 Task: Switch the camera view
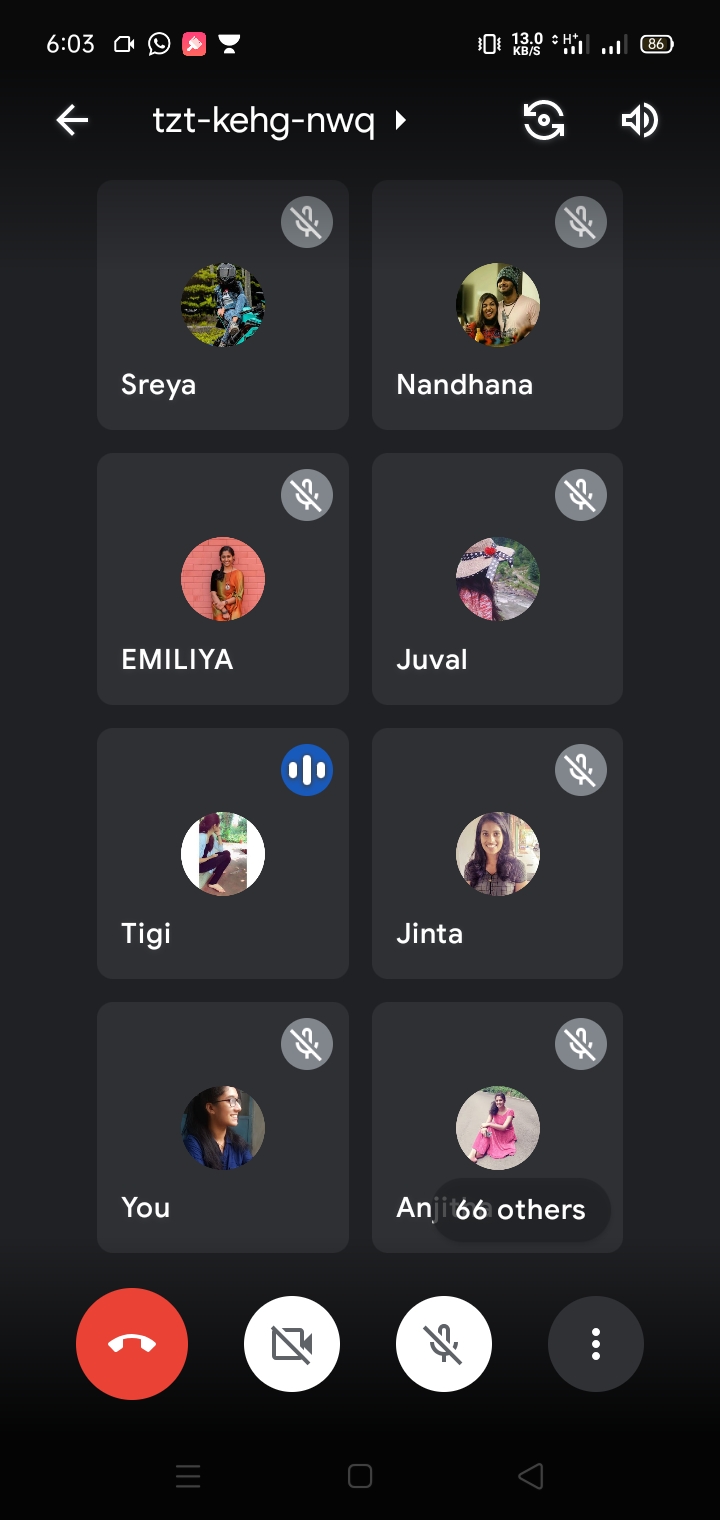click(544, 121)
